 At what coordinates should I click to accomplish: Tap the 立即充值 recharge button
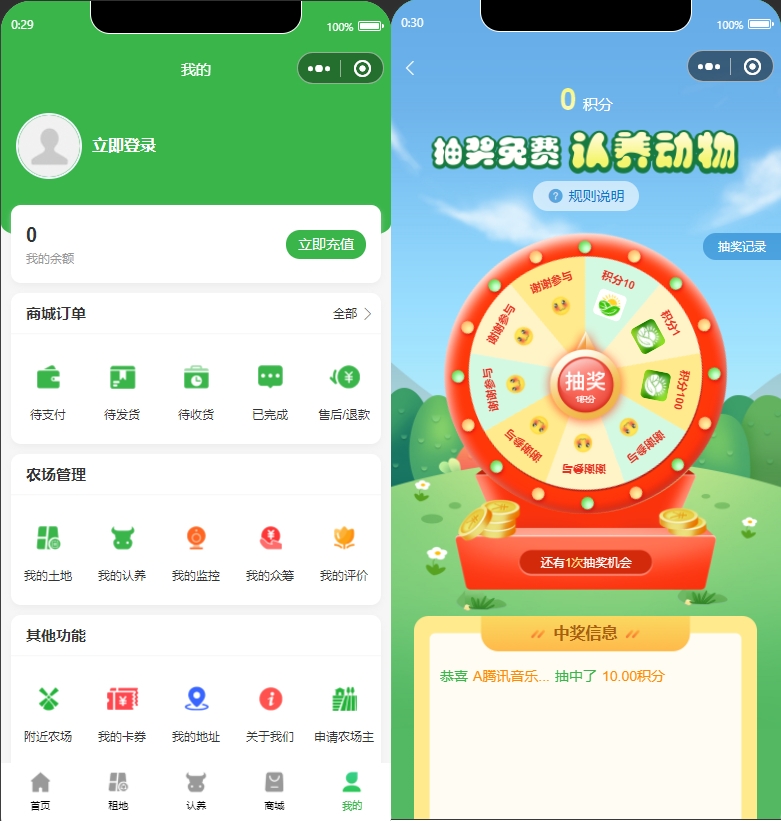point(325,244)
